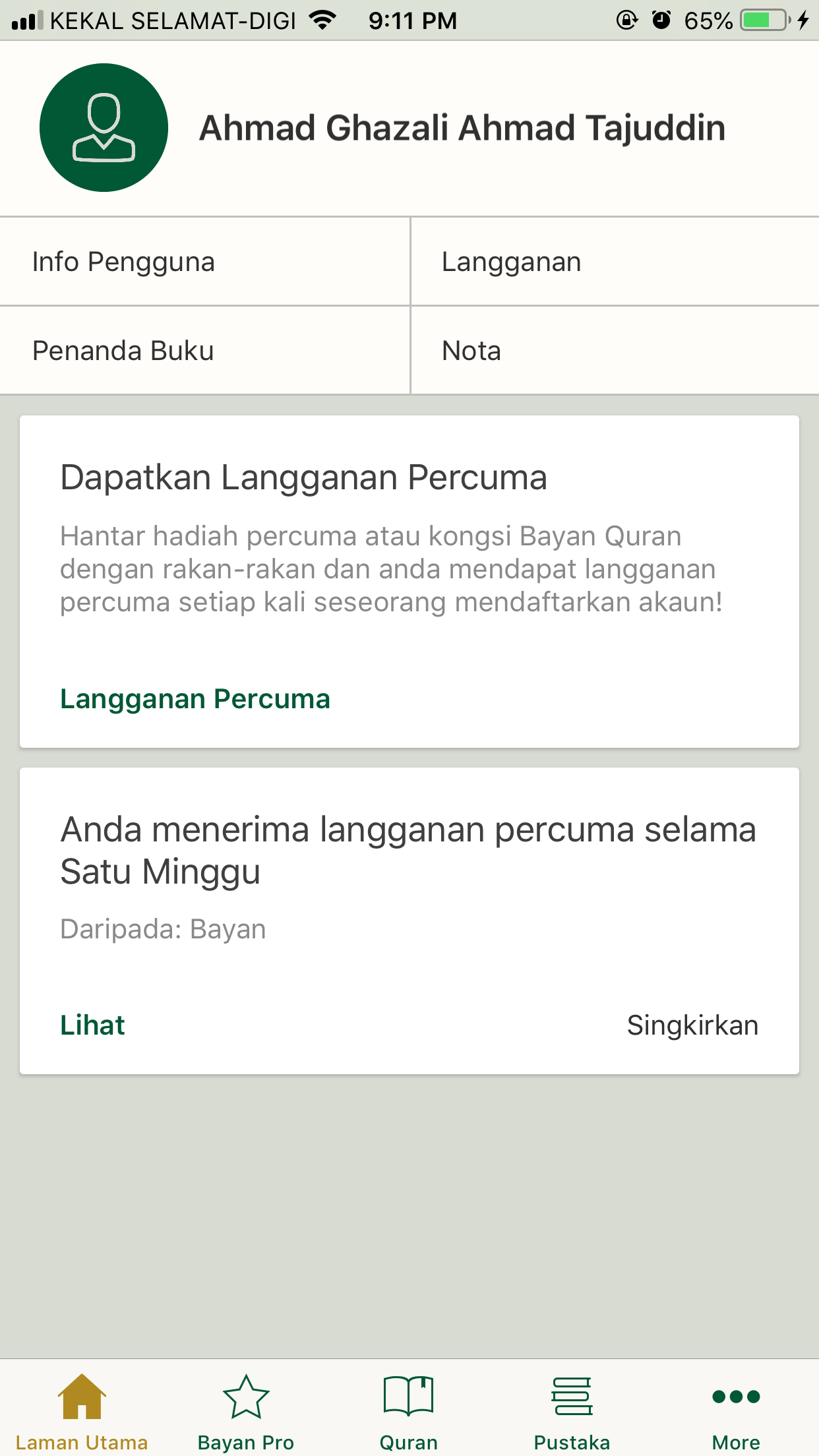Image resolution: width=819 pixels, height=1456 pixels.
Task: Open Penanda Buku bookmarks
Action: click(x=204, y=350)
